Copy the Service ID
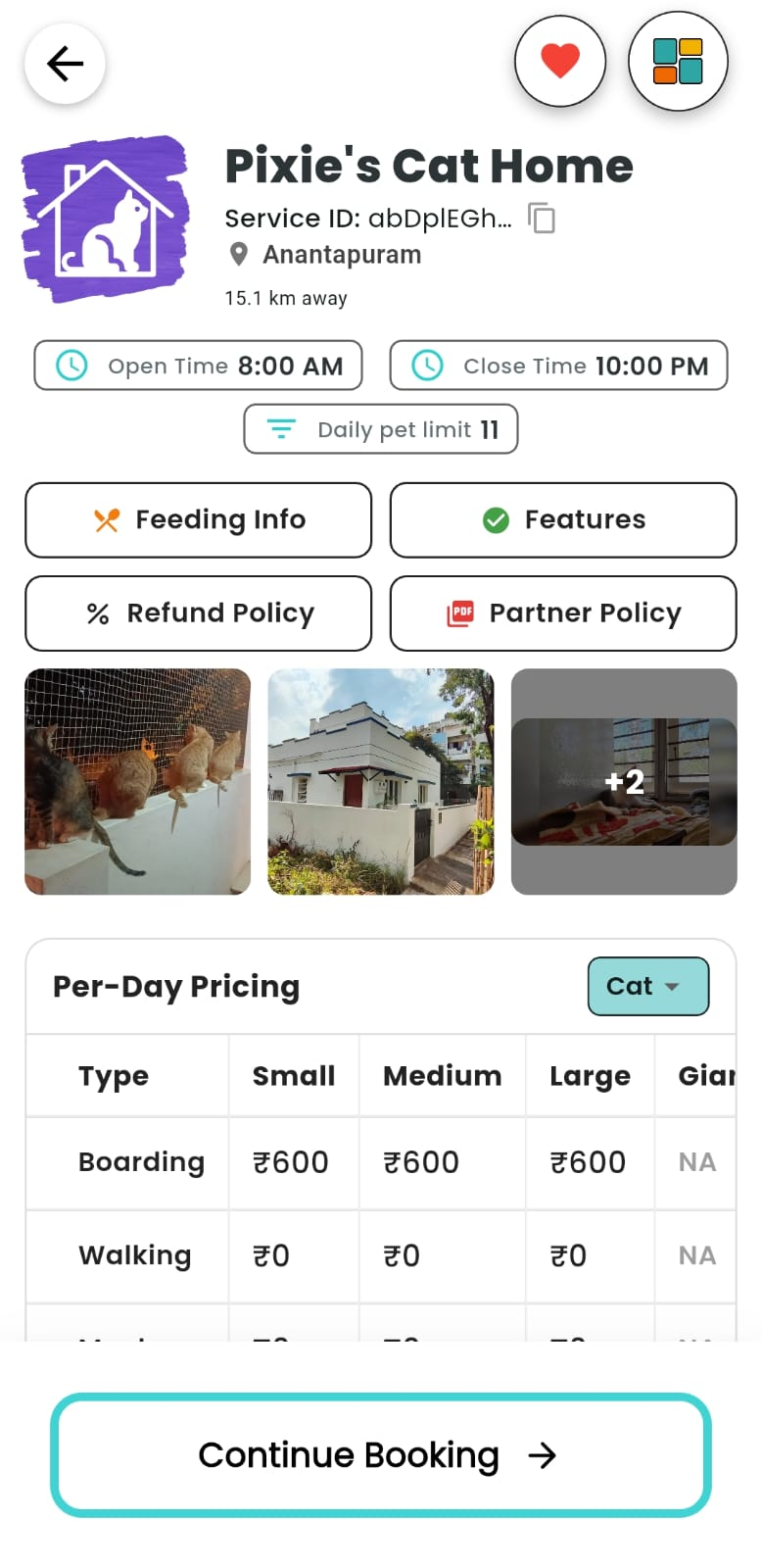The image size is (762, 1568). [x=542, y=218]
